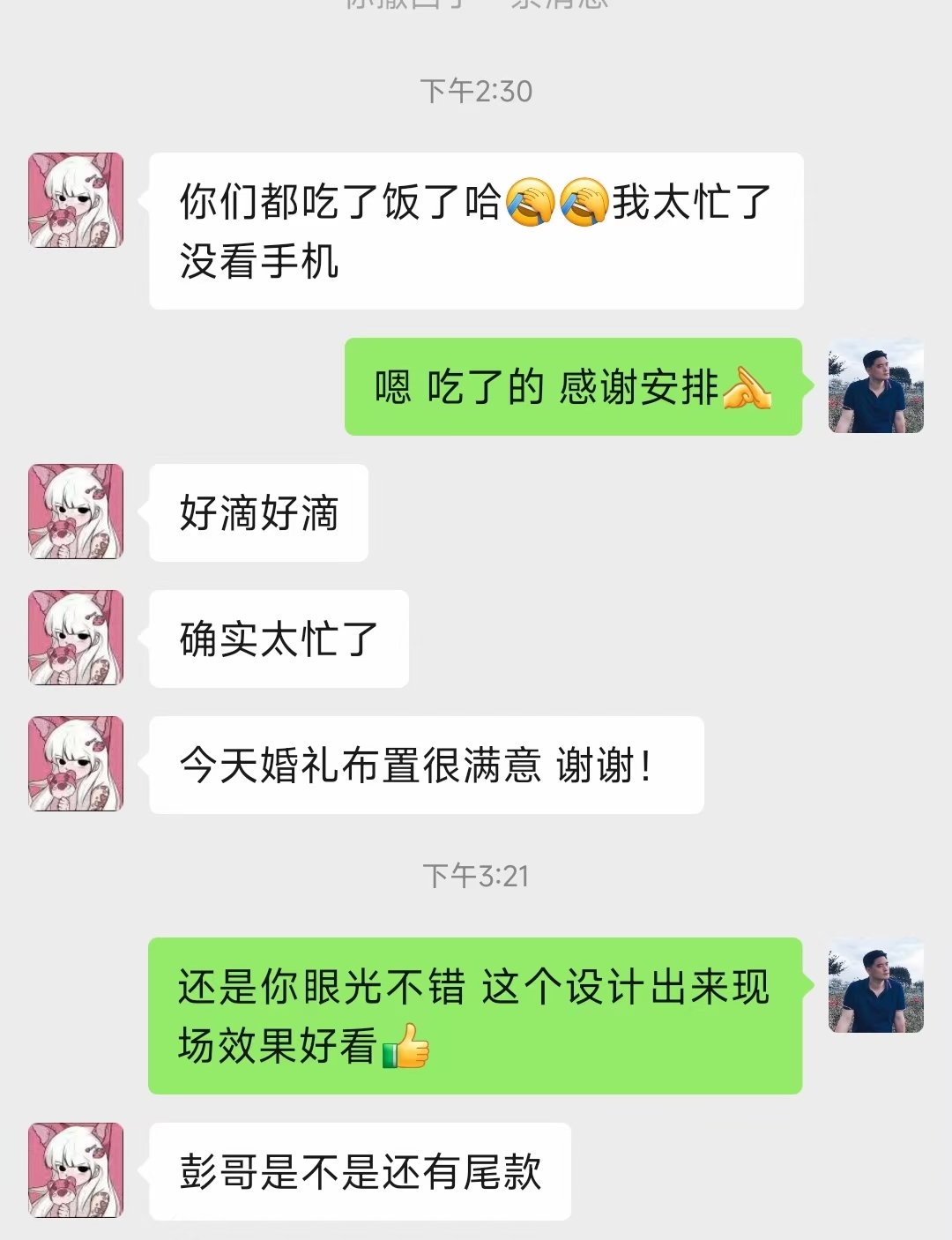Tap the avatar beside '彭哥是不是还有尾款'
The image size is (952, 1240).
(x=76, y=1170)
